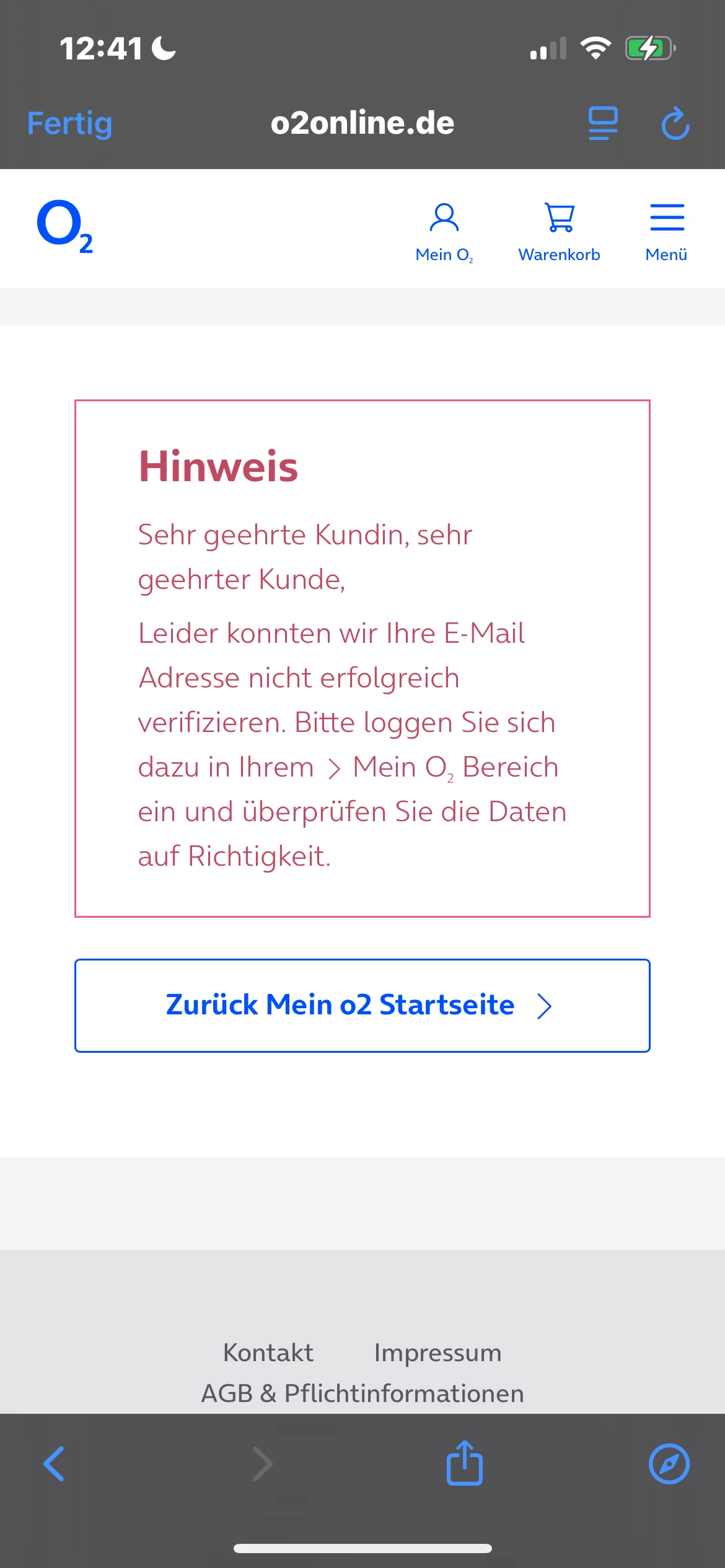Tap Zurück Mein o2 Startseite button

click(362, 1005)
